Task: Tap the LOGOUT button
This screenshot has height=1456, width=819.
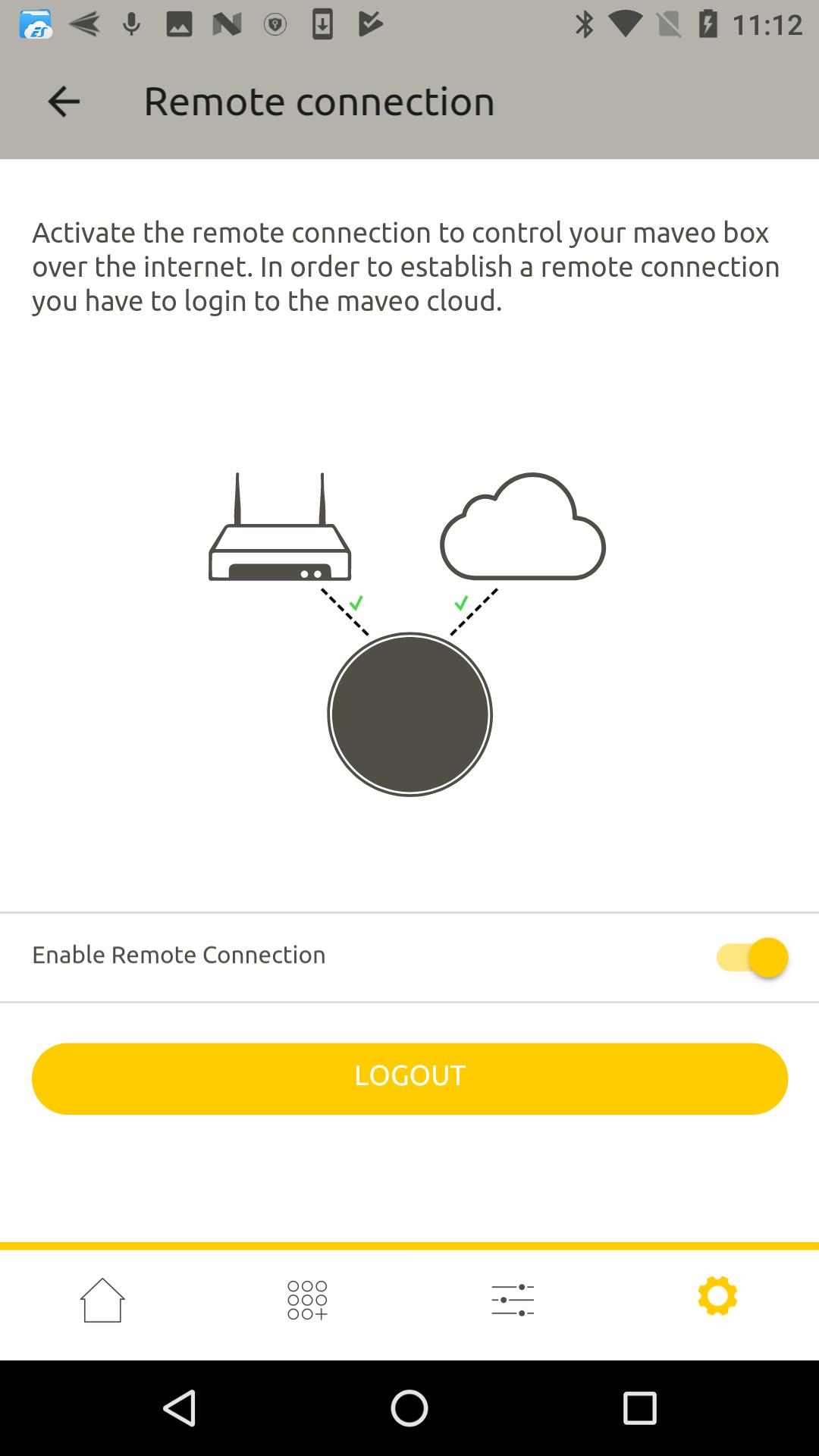Action: (x=409, y=1078)
